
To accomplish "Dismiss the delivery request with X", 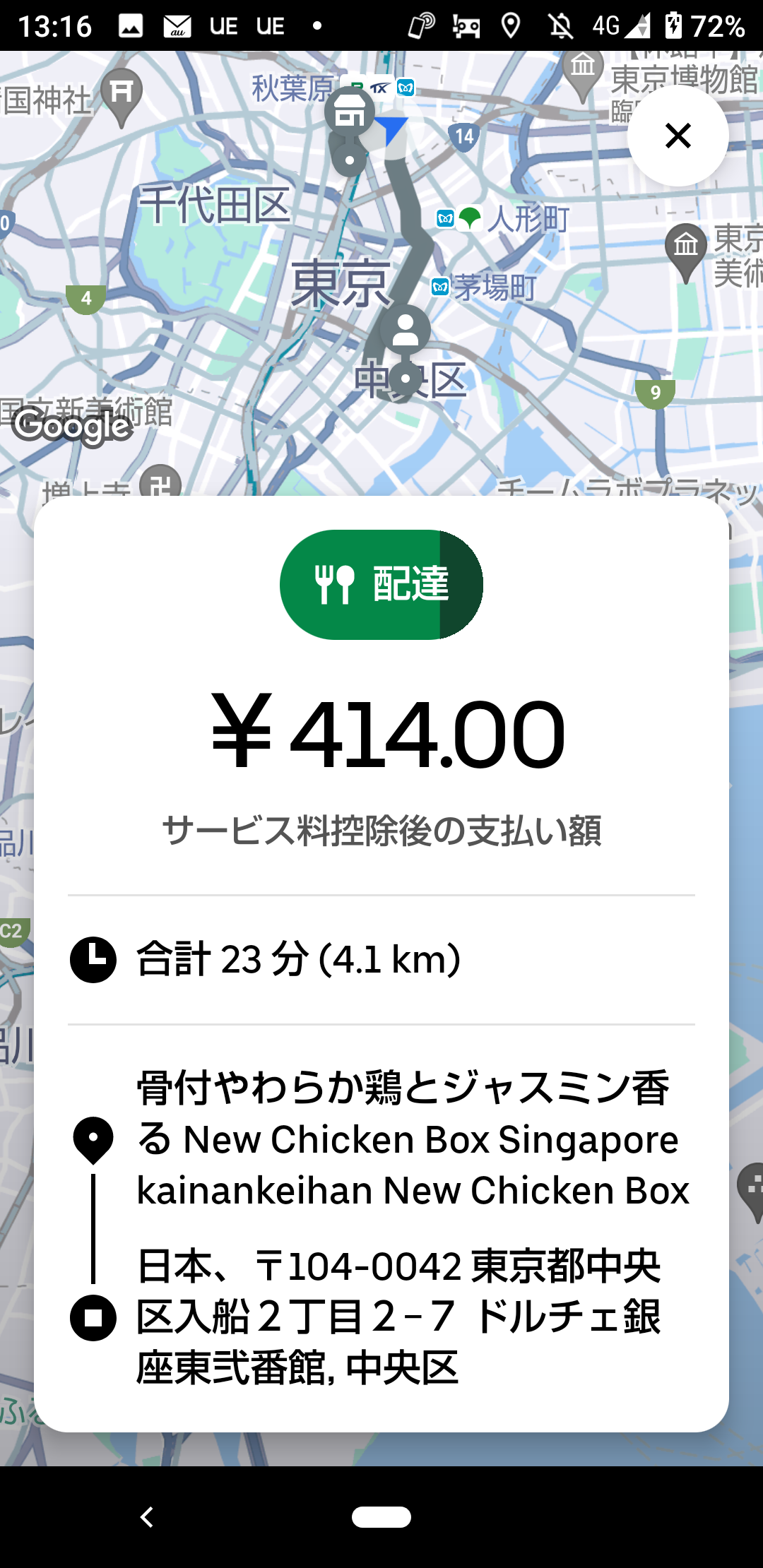I will coord(678,136).
